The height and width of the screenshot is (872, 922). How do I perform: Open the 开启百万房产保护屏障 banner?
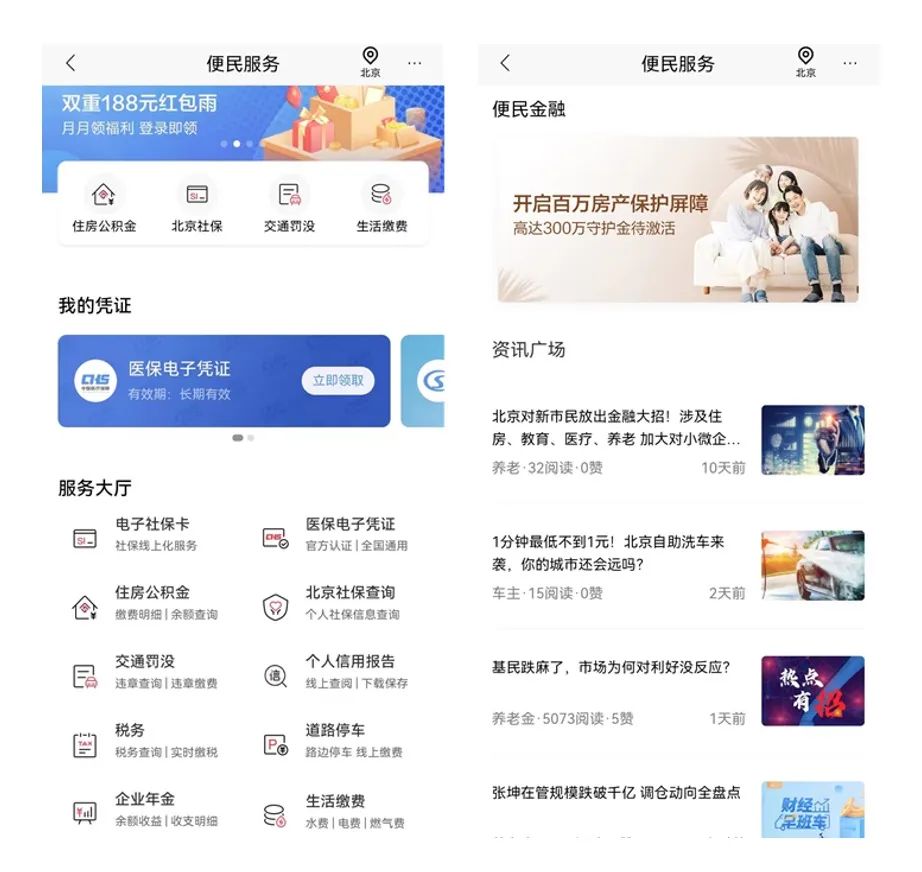pos(677,220)
